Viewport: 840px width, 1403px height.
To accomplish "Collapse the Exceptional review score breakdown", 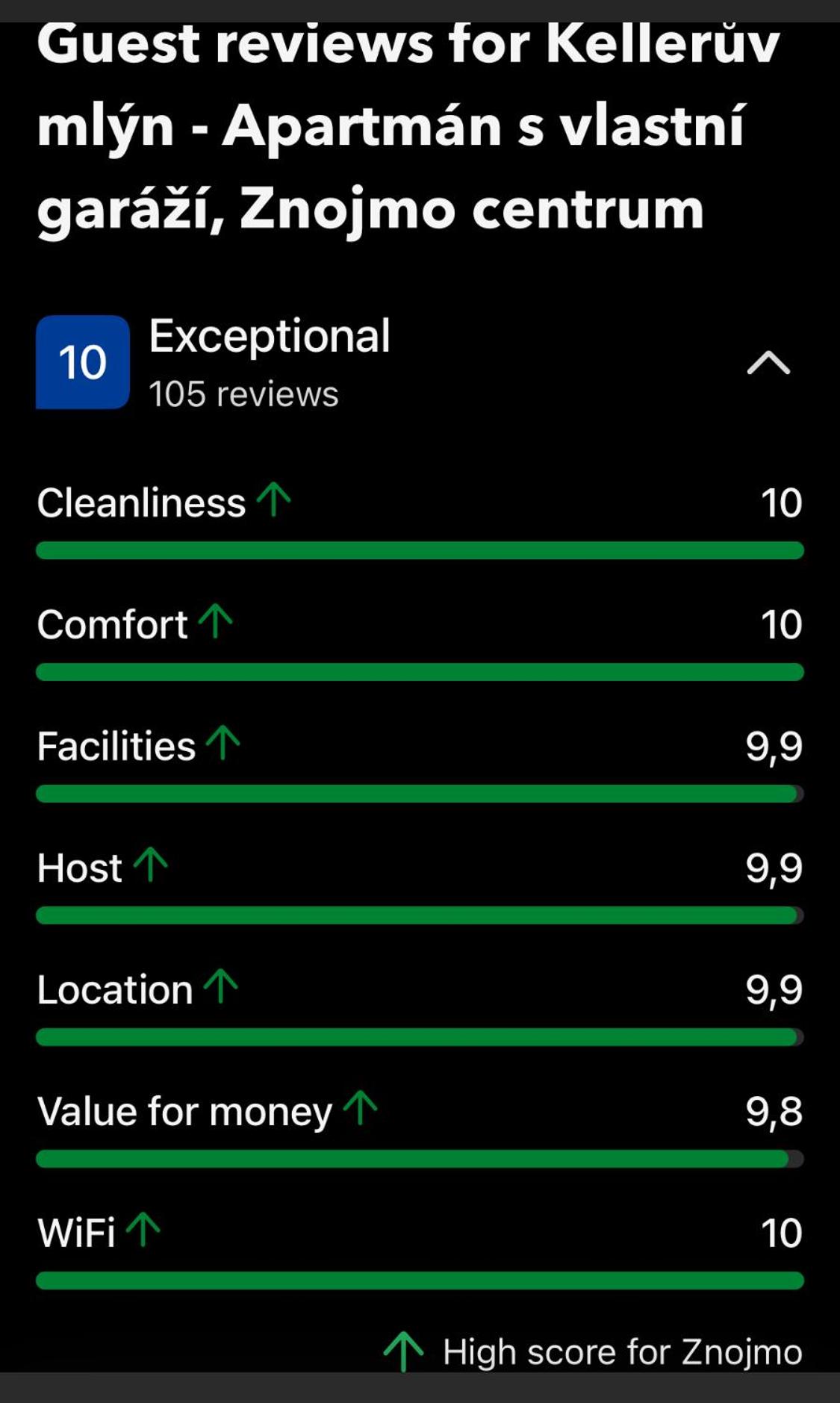I will click(768, 363).
